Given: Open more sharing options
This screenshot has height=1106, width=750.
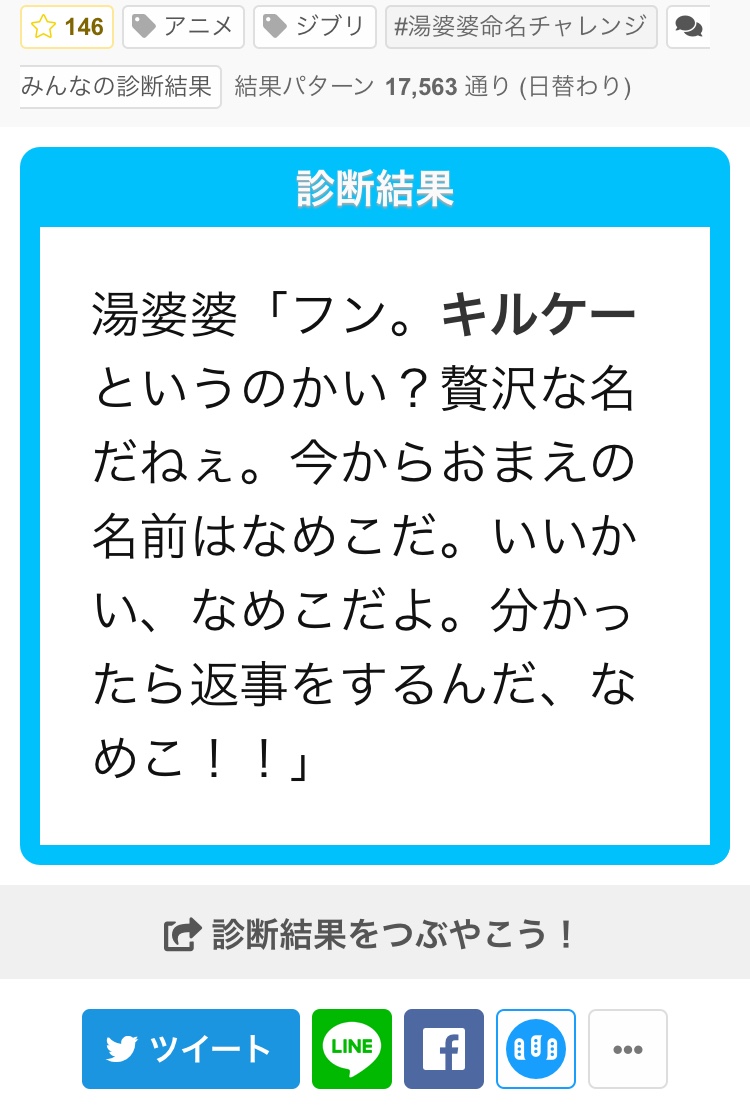Looking at the screenshot, I should (628, 1049).
